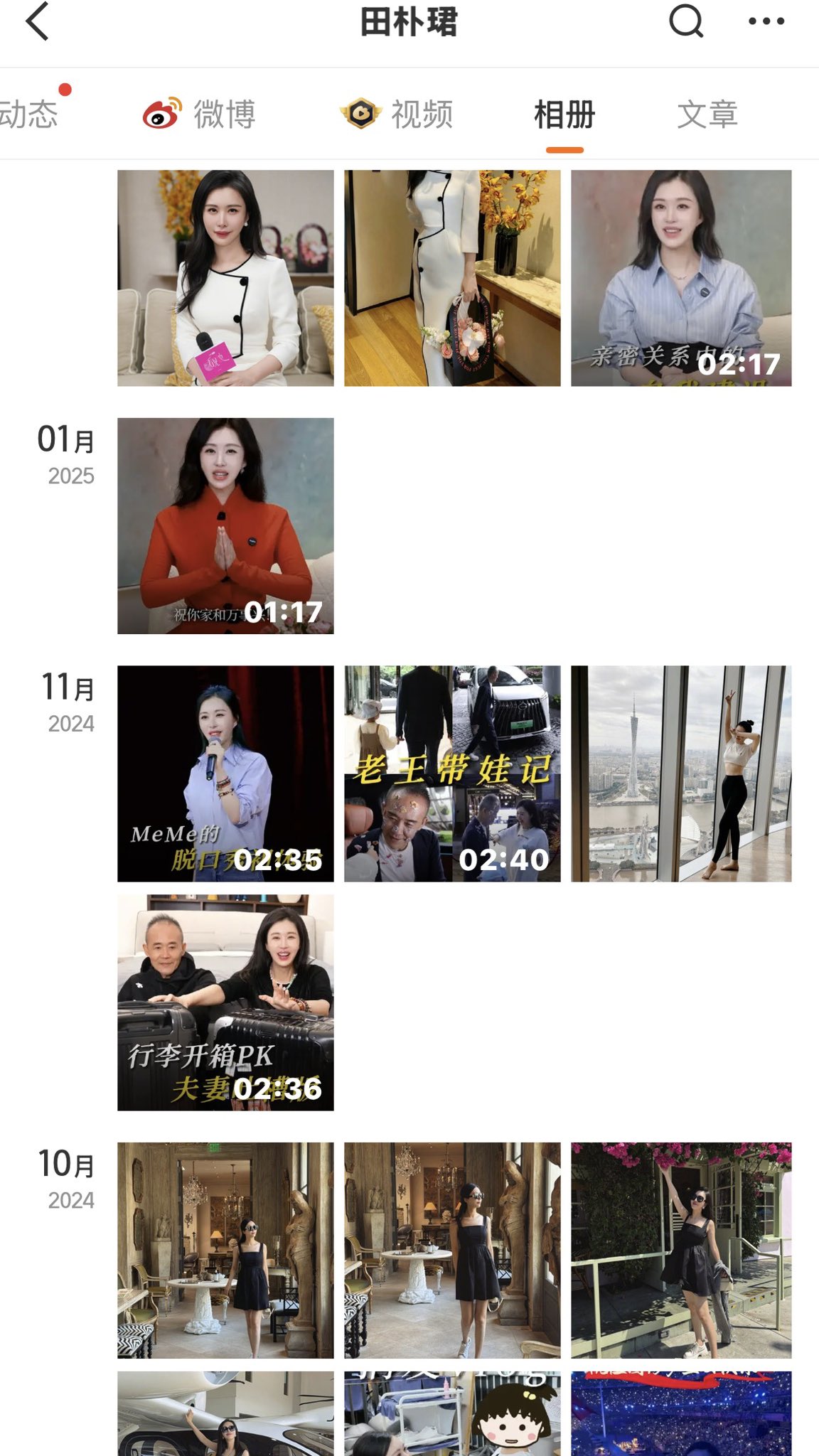Open the three-dot overflow menu
Viewport: 819px width, 1456px height.
[766, 21]
